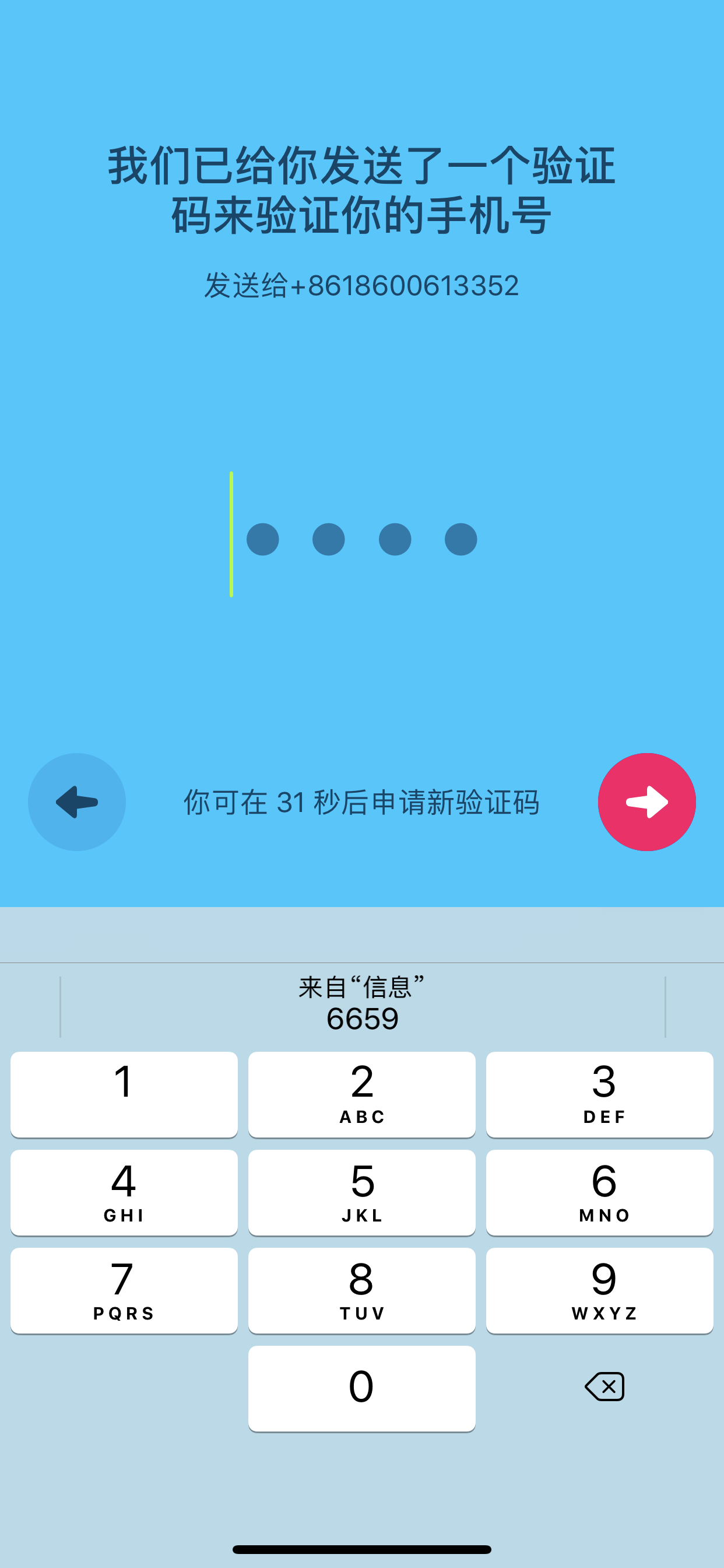Enter digit 5 on the keypad

361,1192
